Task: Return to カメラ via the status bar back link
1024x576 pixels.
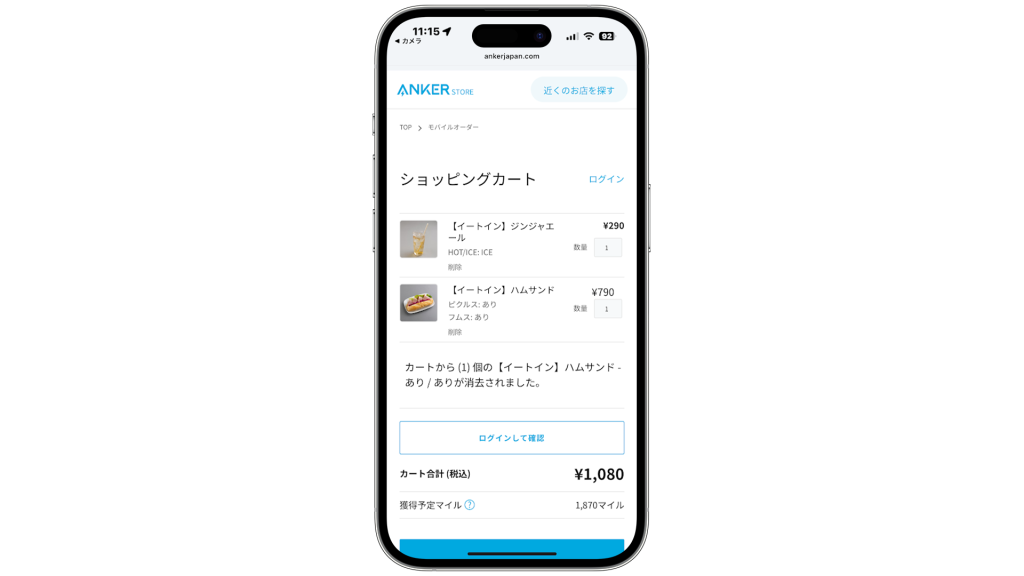Action: click(408, 41)
